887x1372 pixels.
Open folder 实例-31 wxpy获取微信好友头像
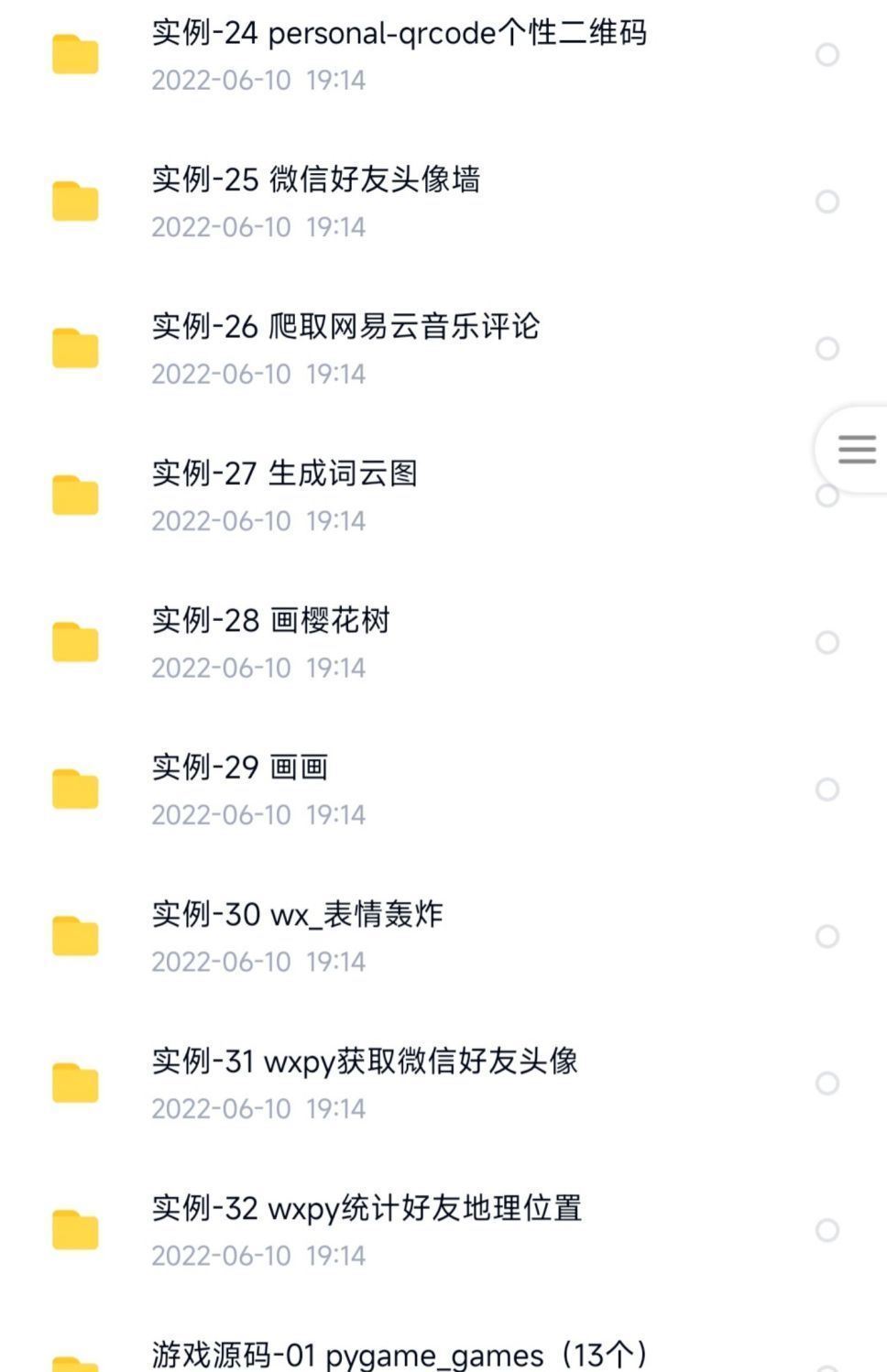[364, 1062]
